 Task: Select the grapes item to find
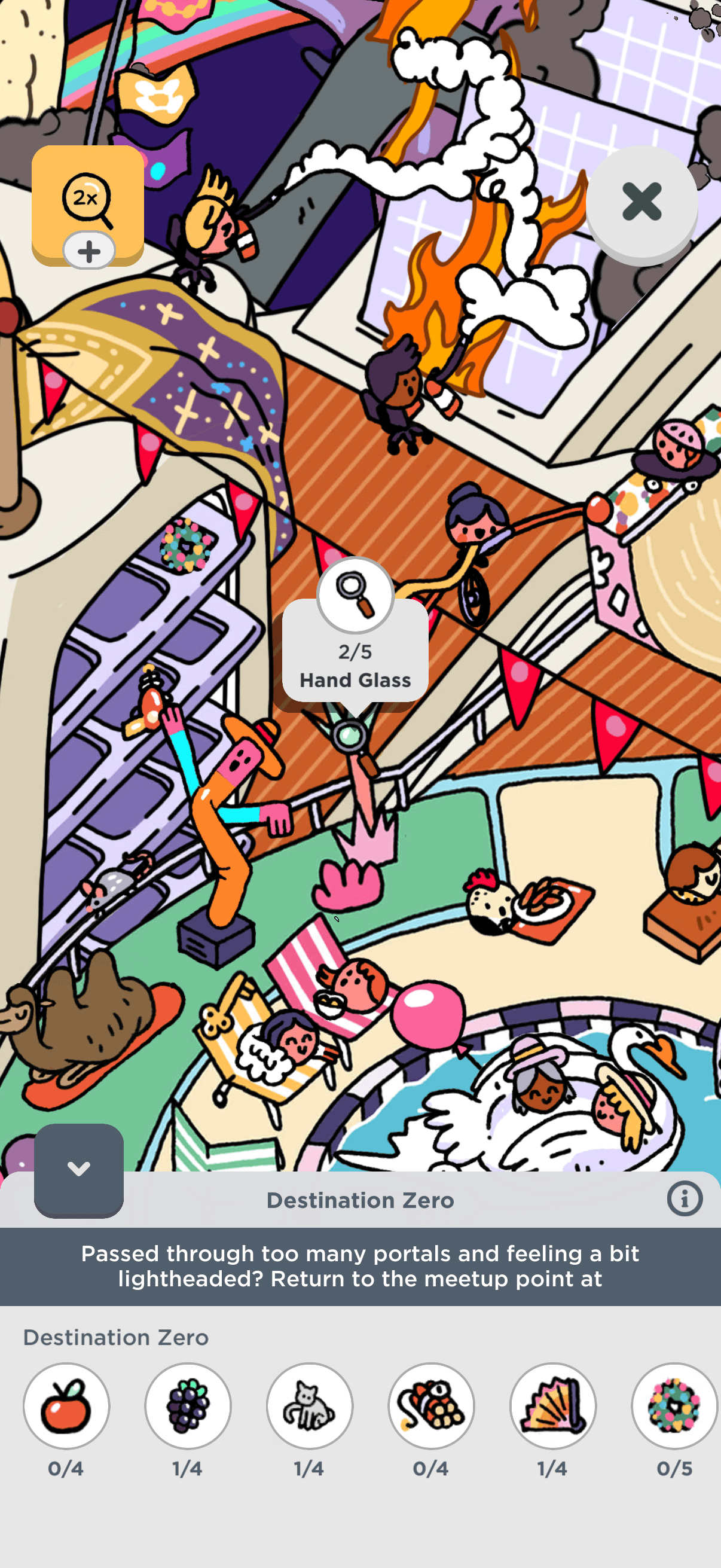188,1405
